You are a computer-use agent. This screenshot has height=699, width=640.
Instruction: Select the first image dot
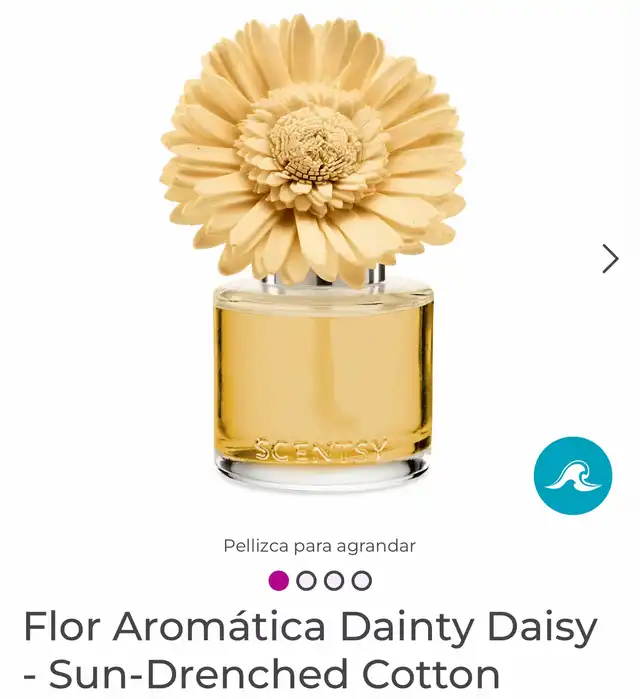(279, 580)
